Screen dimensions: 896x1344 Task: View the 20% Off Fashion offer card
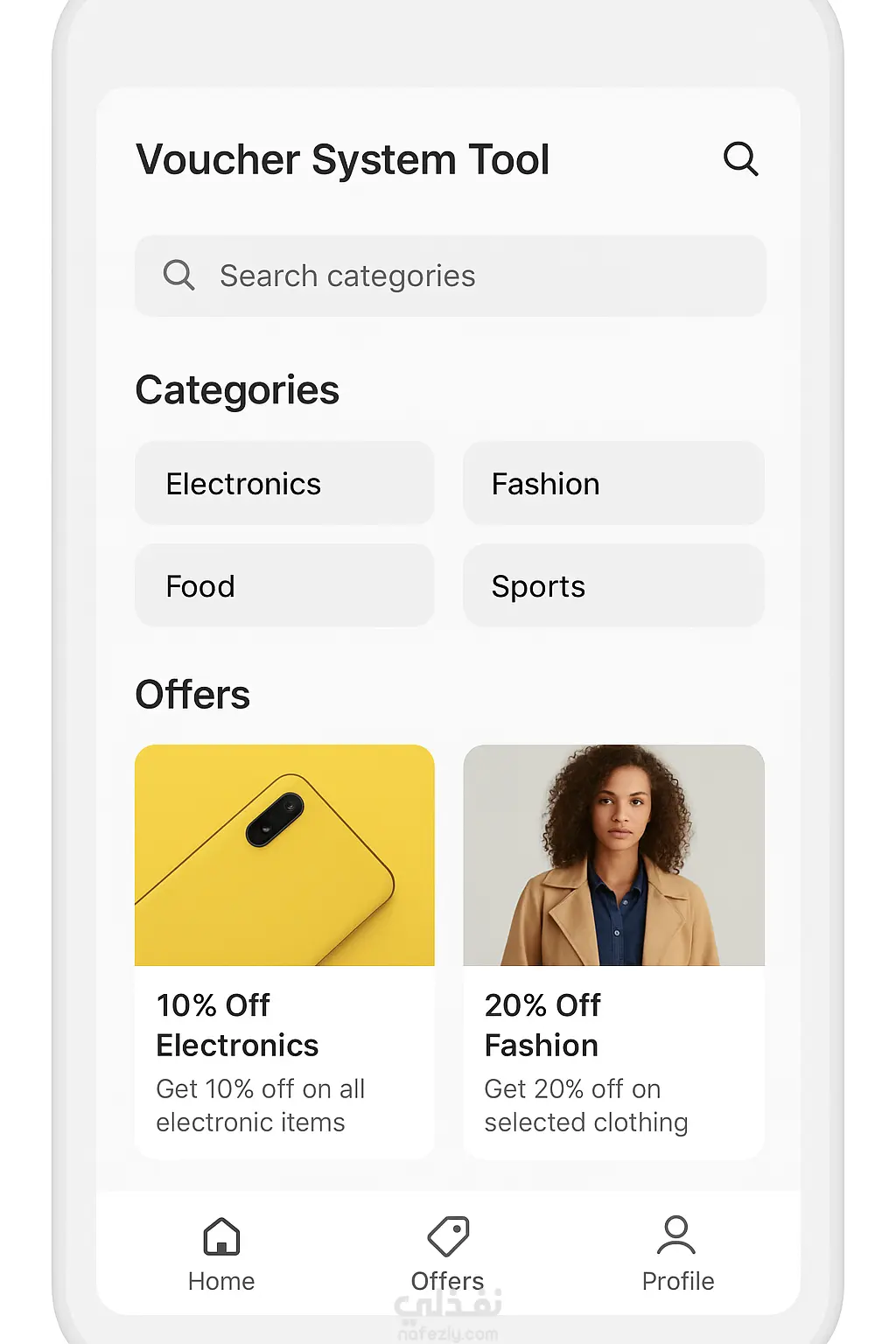point(613,951)
